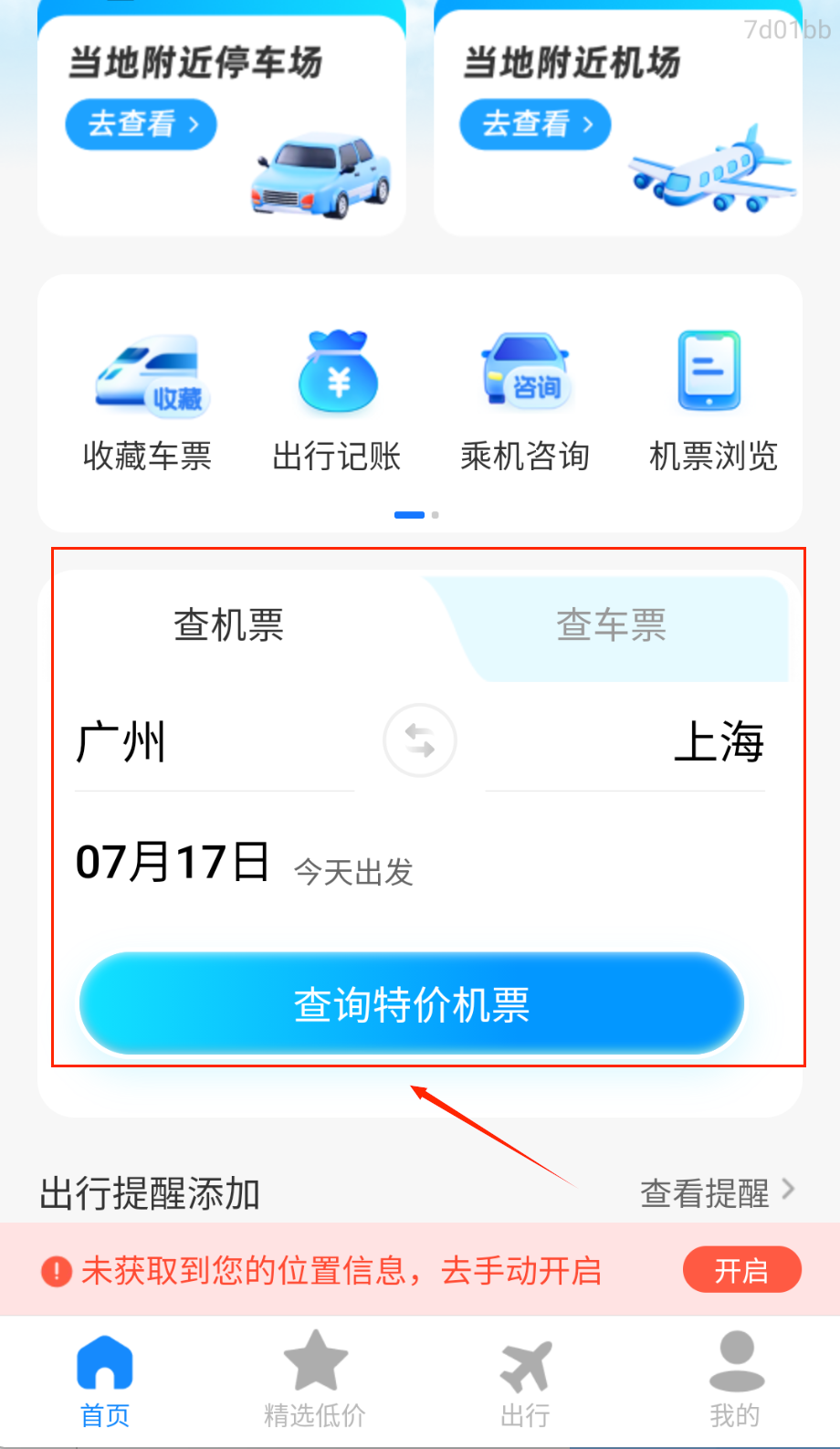The image size is (840, 1449).
Task: Go to the 首页 tab
Action: (x=105, y=1381)
